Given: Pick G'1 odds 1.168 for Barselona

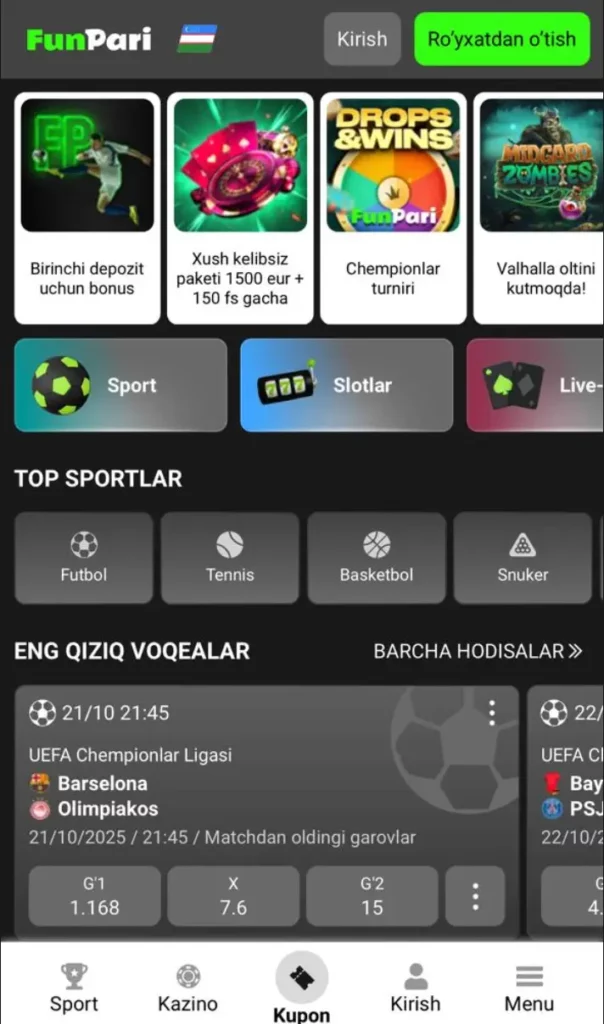Looking at the screenshot, I should (x=94, y=896).
